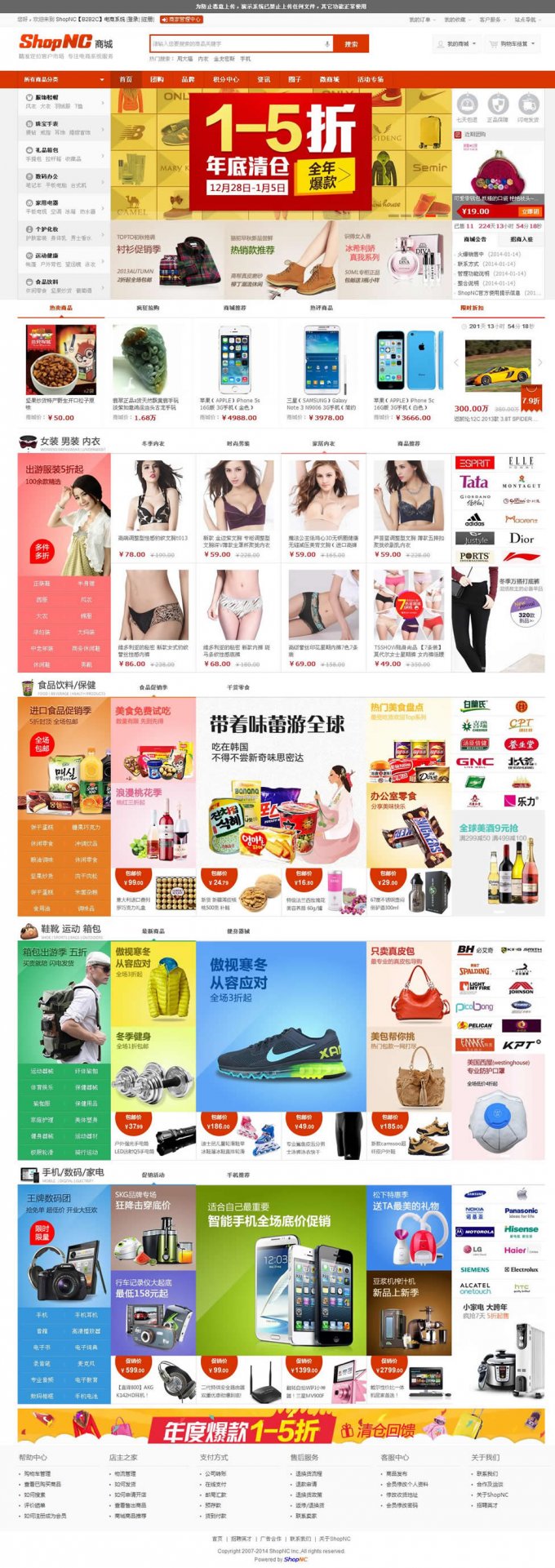Open the 1-5折 年底清仓 banner
This screenshot has height=1568, width=555.
pos(281,152)
